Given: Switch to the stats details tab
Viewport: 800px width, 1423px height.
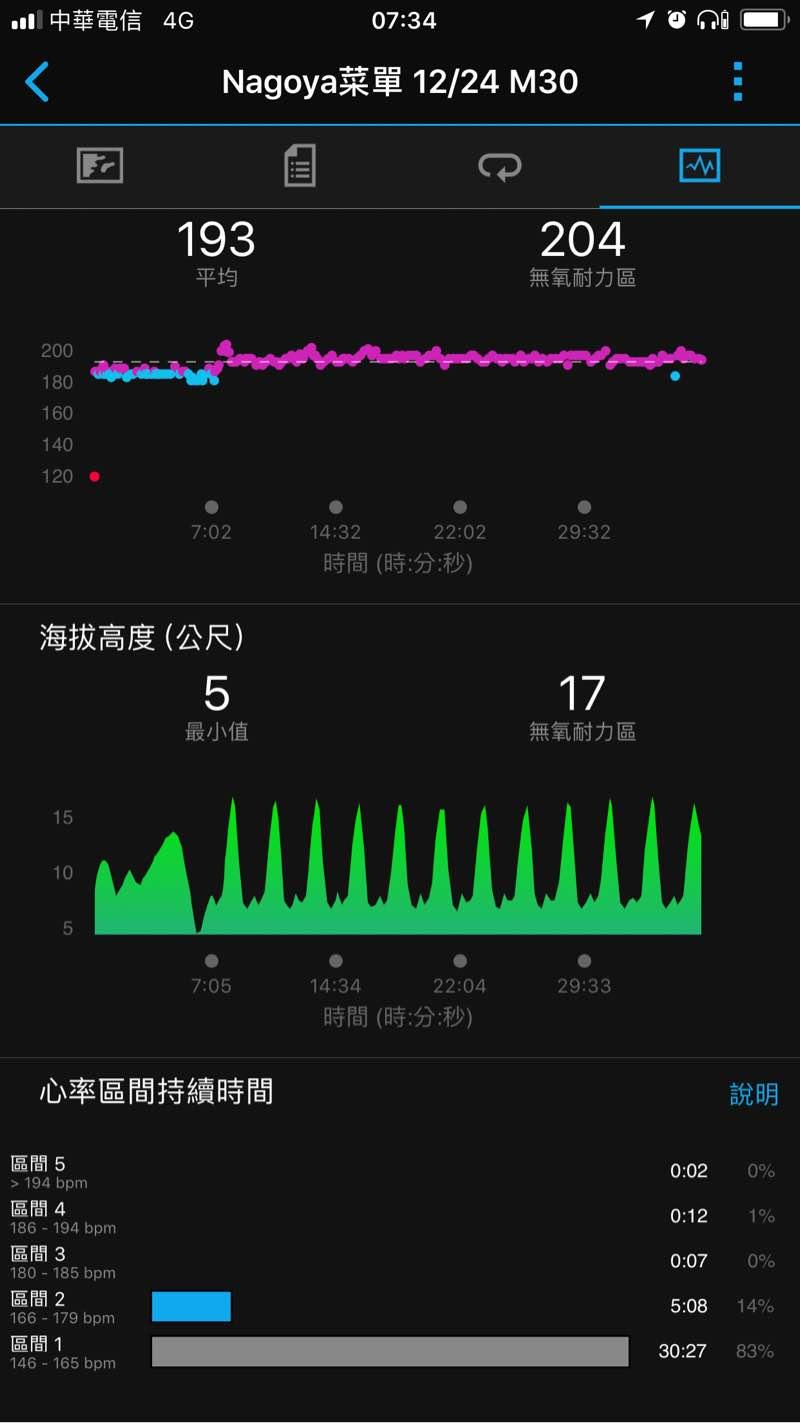Looking at the screenshot, I should coord(300,165).
